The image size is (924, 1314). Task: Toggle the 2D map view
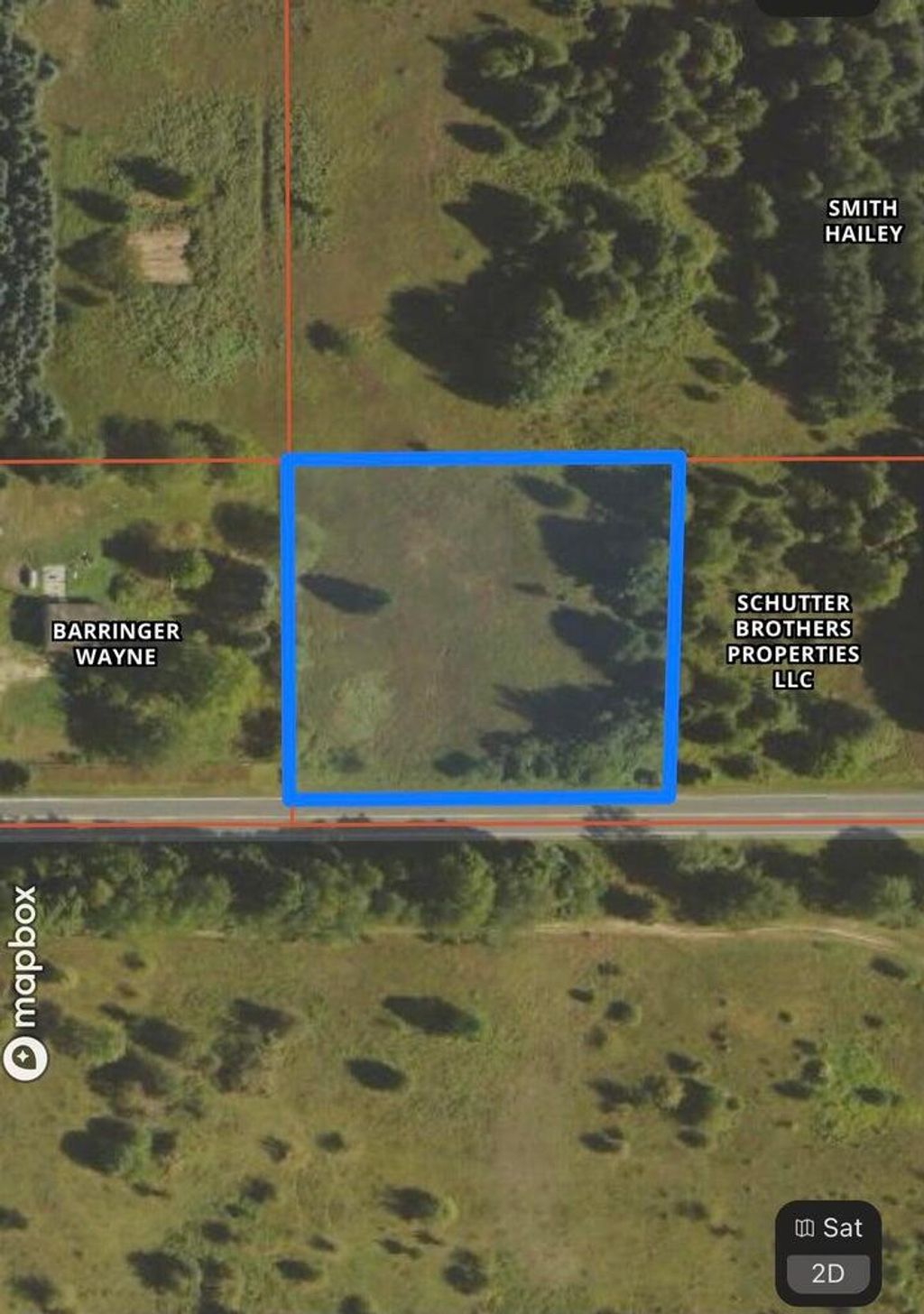point(827,1273)
